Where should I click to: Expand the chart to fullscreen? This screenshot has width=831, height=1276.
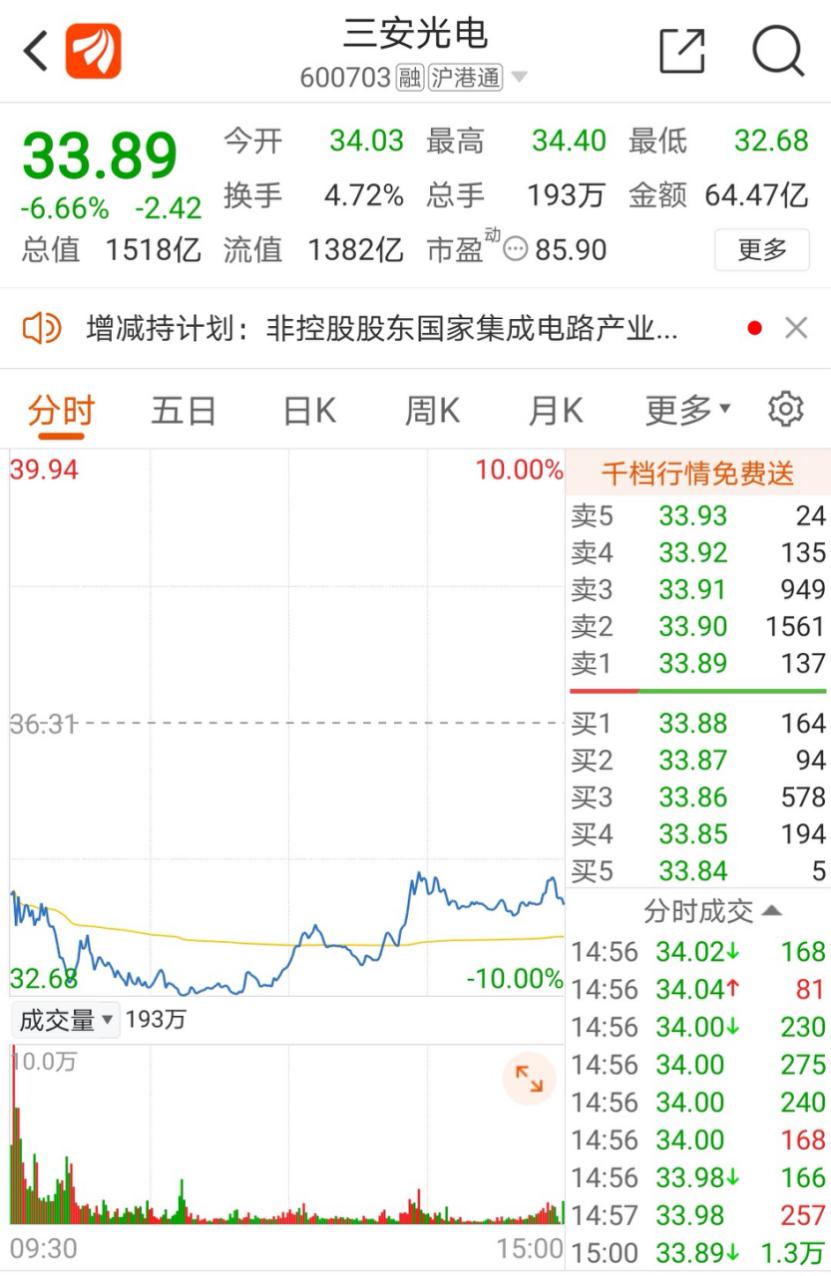tap(528, 1078)
